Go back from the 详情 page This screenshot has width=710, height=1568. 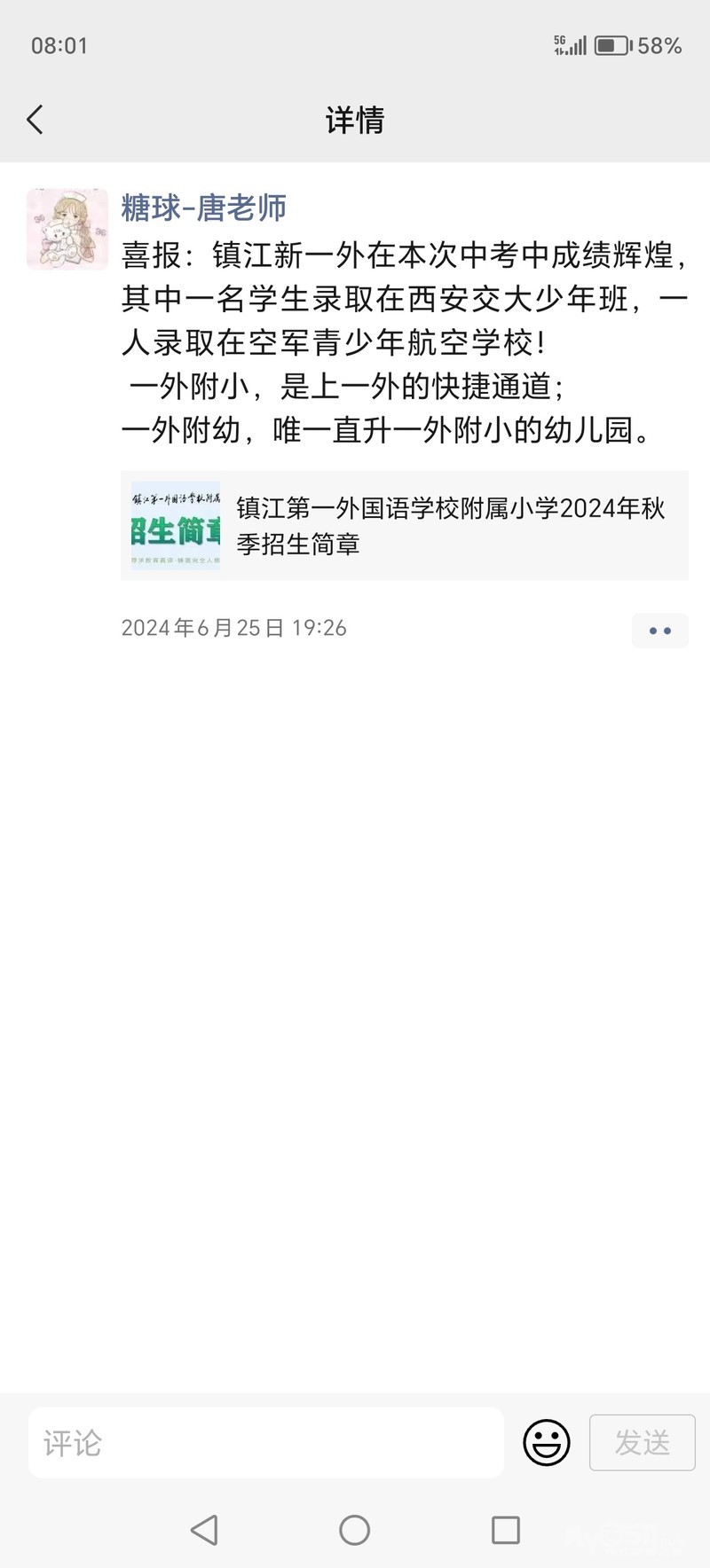point(35,120)
